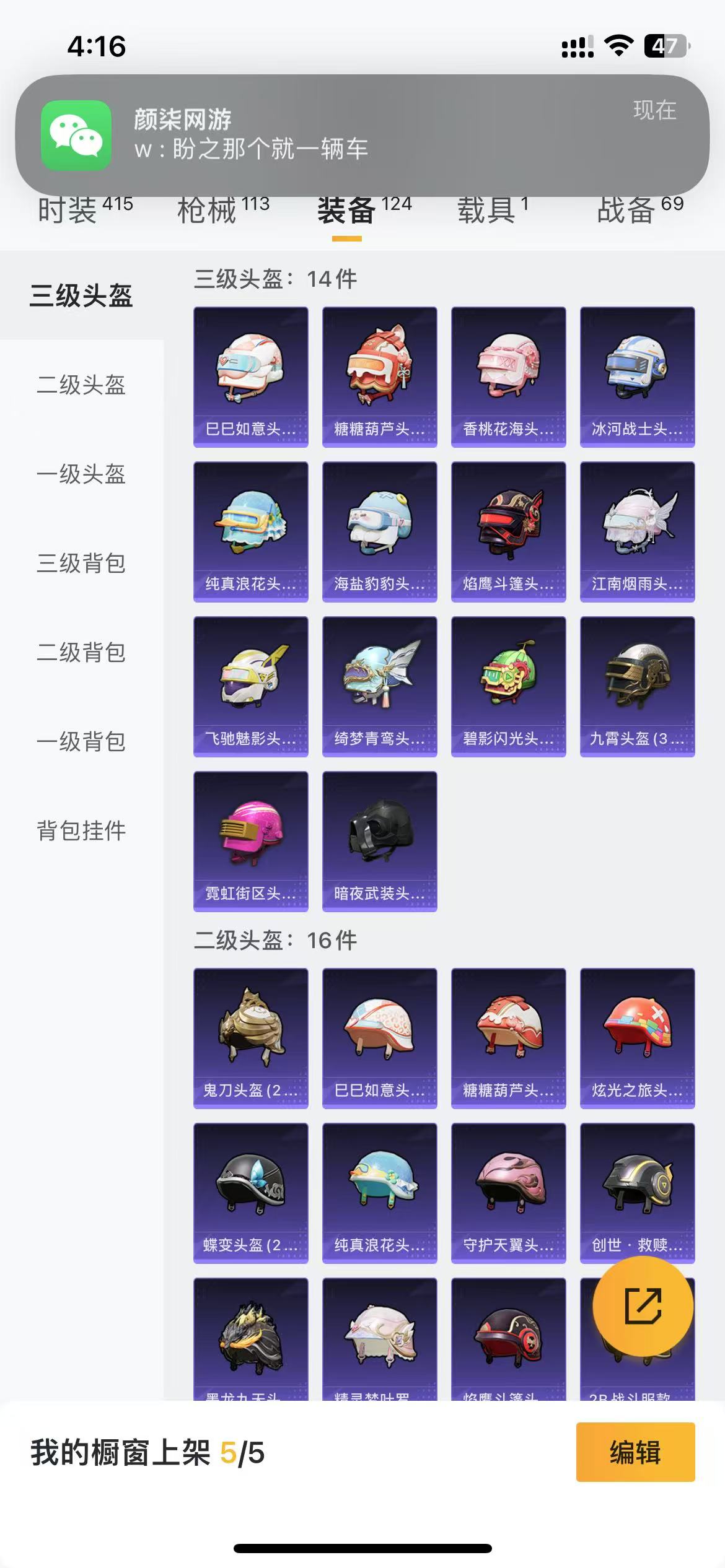725x1568 pixels.
Task: Open the 背包挂件 category
Action: coord(81,831)
